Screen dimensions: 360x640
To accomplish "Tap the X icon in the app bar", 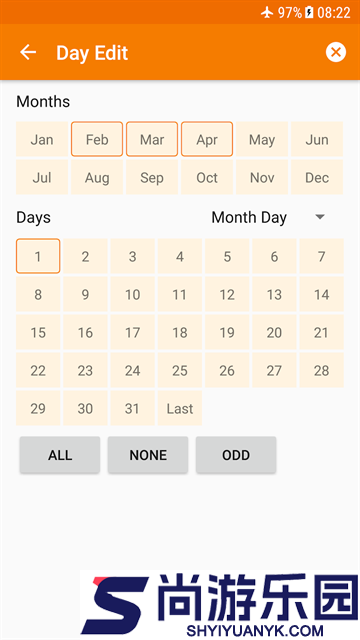I will pos(336,52).
